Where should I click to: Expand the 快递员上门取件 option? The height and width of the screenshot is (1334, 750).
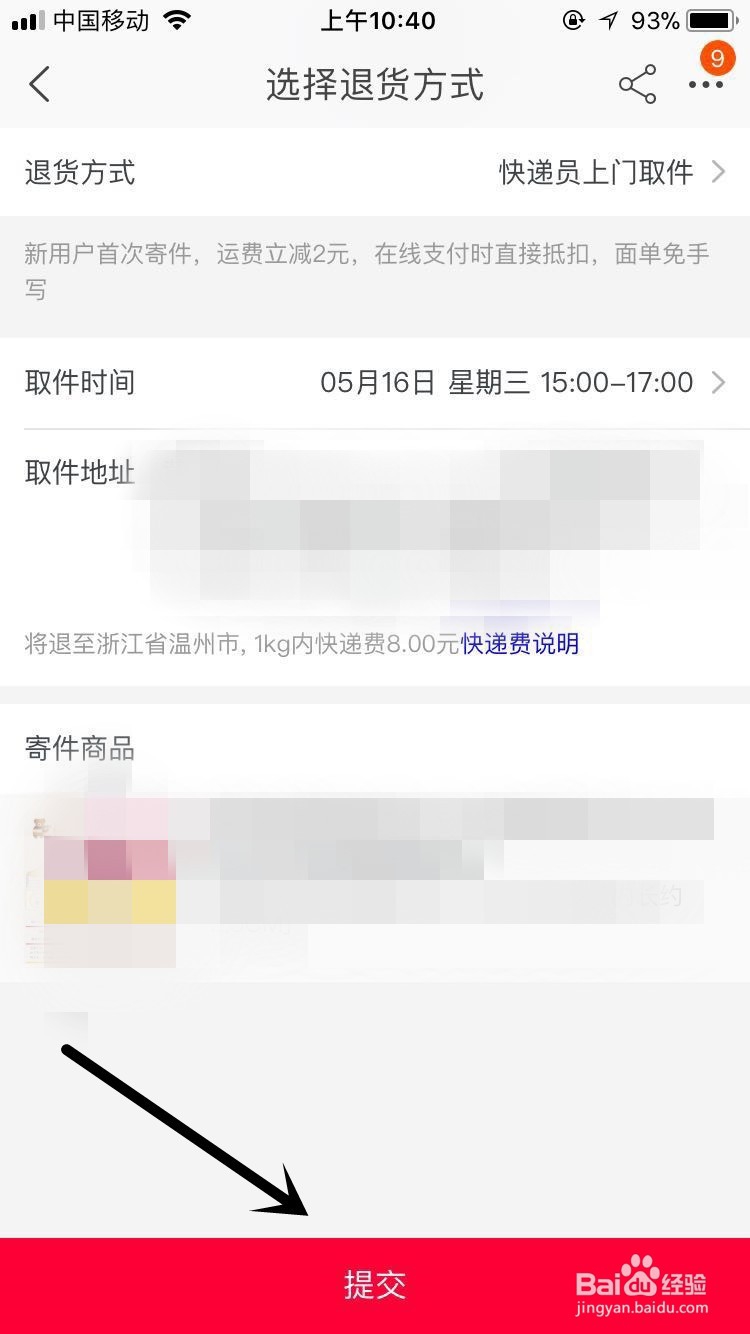pos(597,171)
